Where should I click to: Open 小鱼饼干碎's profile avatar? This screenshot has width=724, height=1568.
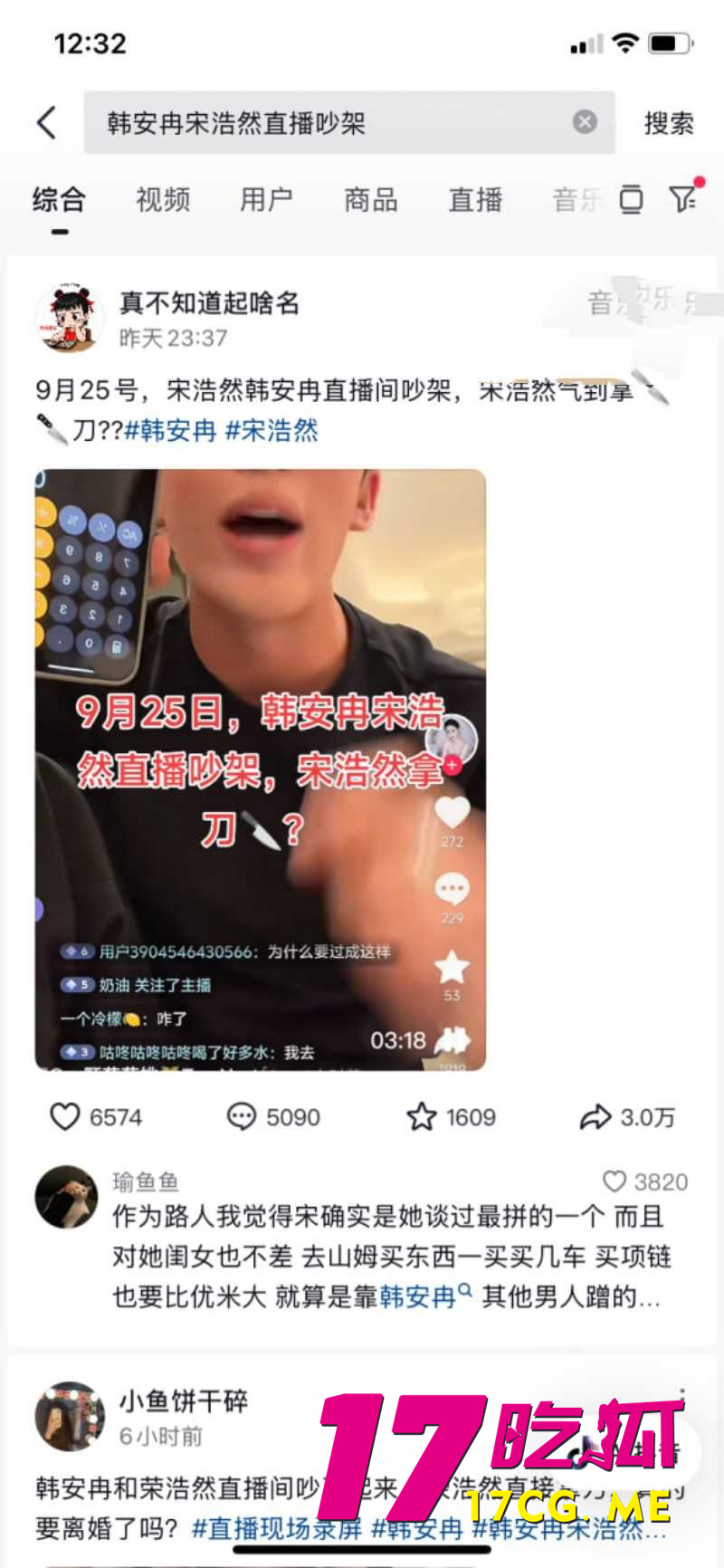tap(69, 1416)
